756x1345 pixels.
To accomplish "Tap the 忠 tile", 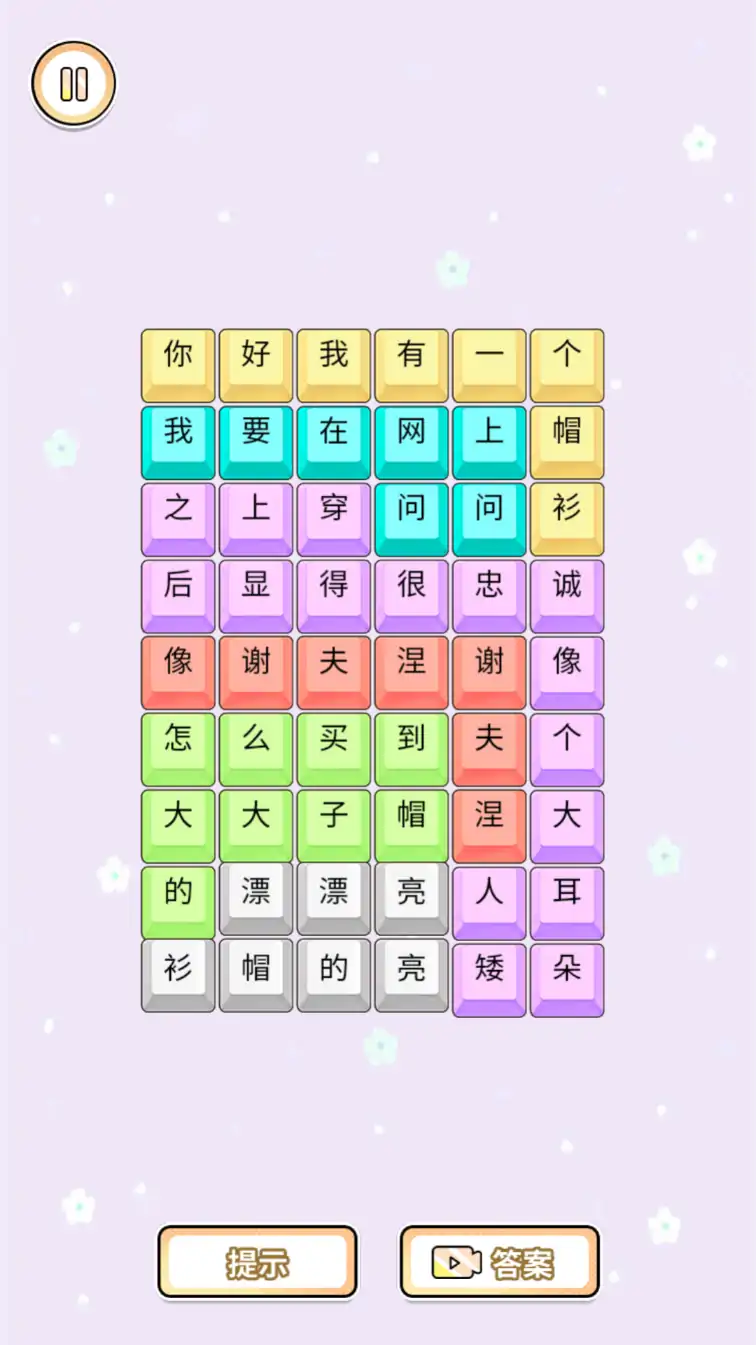I will tap(489, 596).
